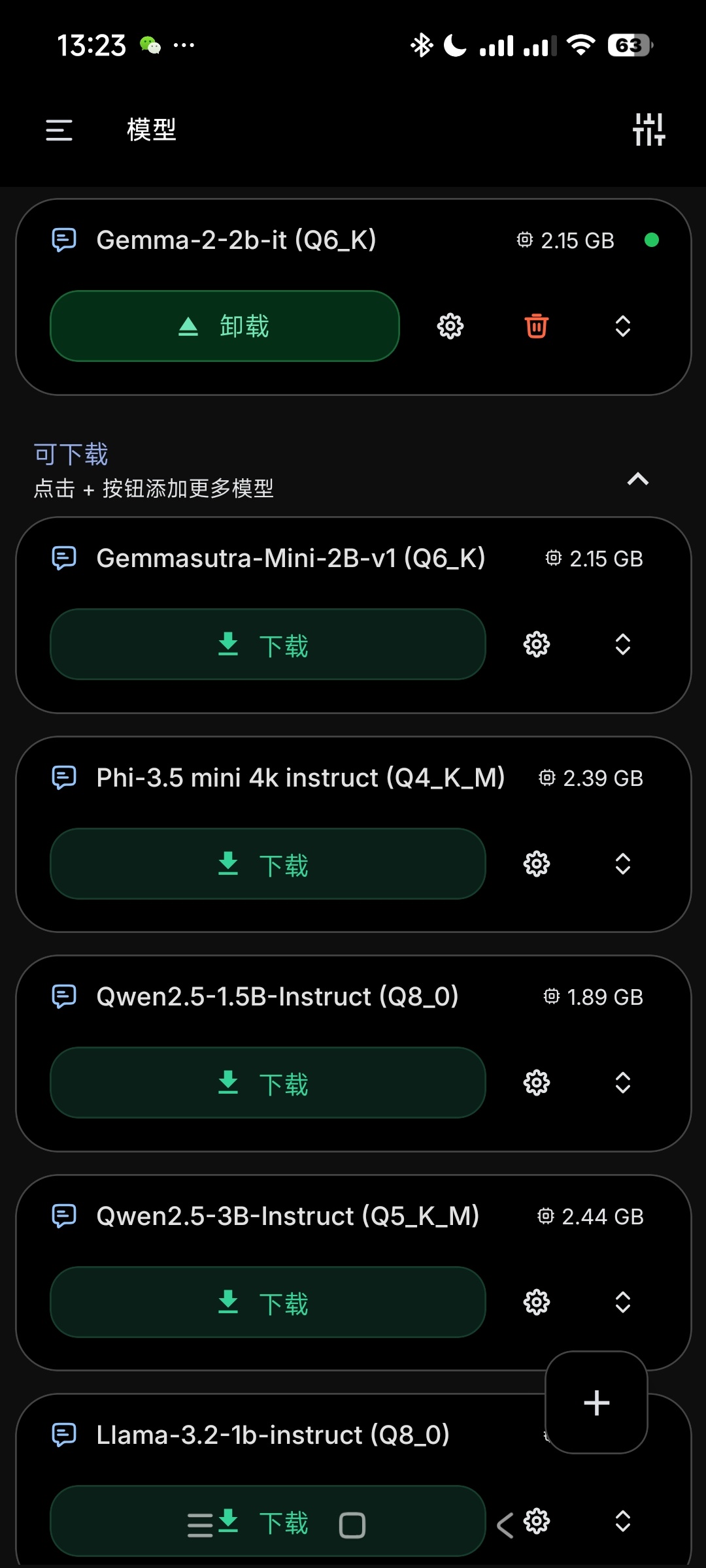Open settings for Gemma-2-2b-it model

click(x=448, y=326)
